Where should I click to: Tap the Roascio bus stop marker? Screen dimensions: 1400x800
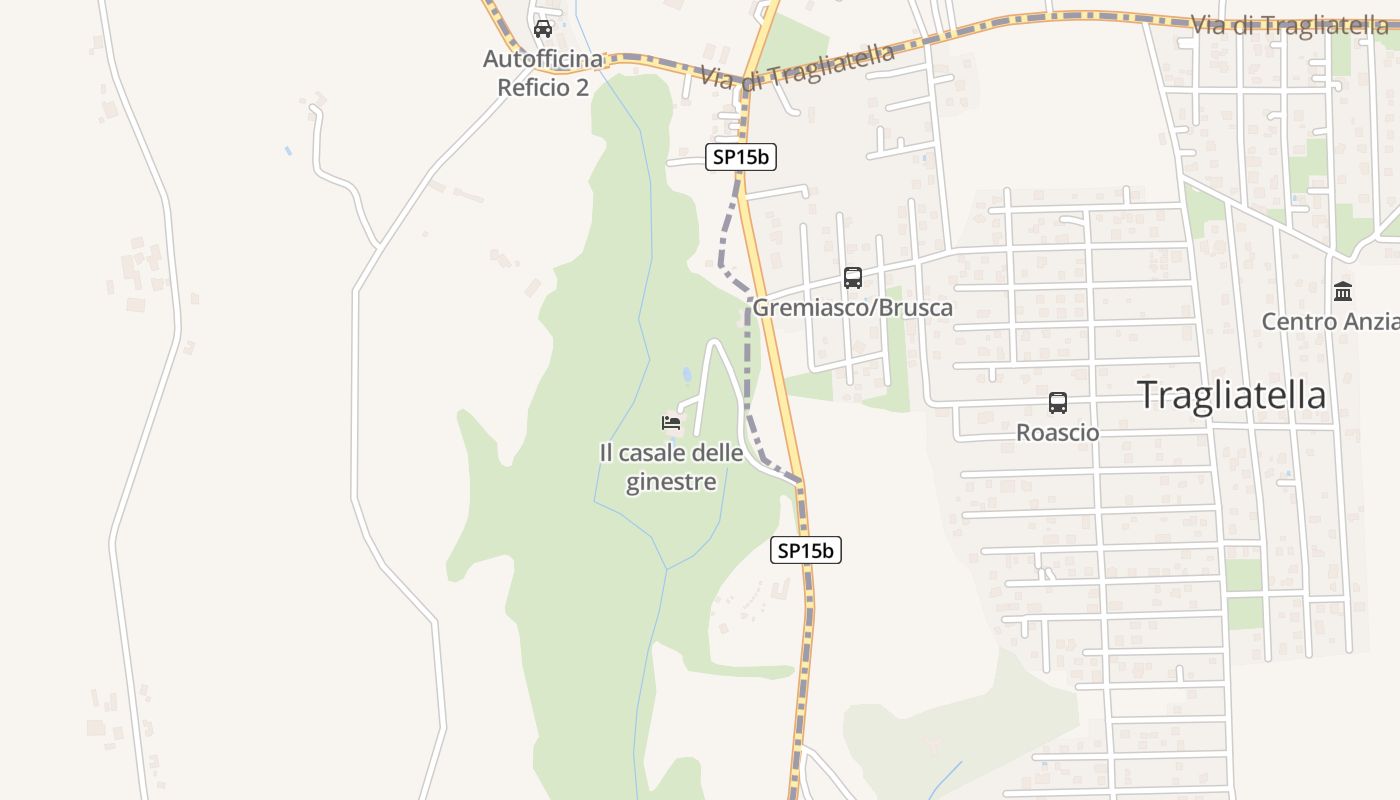pyautogui.click(x=1058, y=403)
